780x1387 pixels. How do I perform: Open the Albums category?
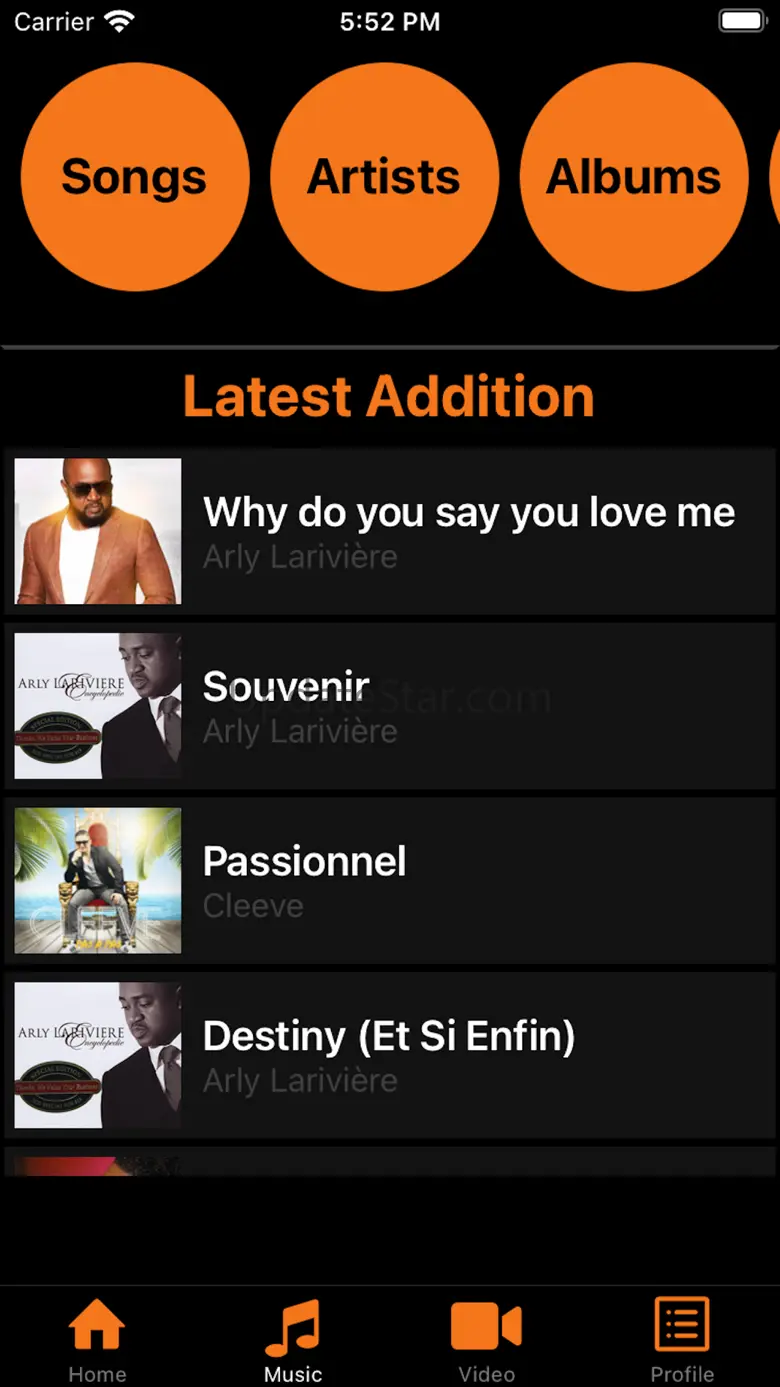(x=633, y=177)
